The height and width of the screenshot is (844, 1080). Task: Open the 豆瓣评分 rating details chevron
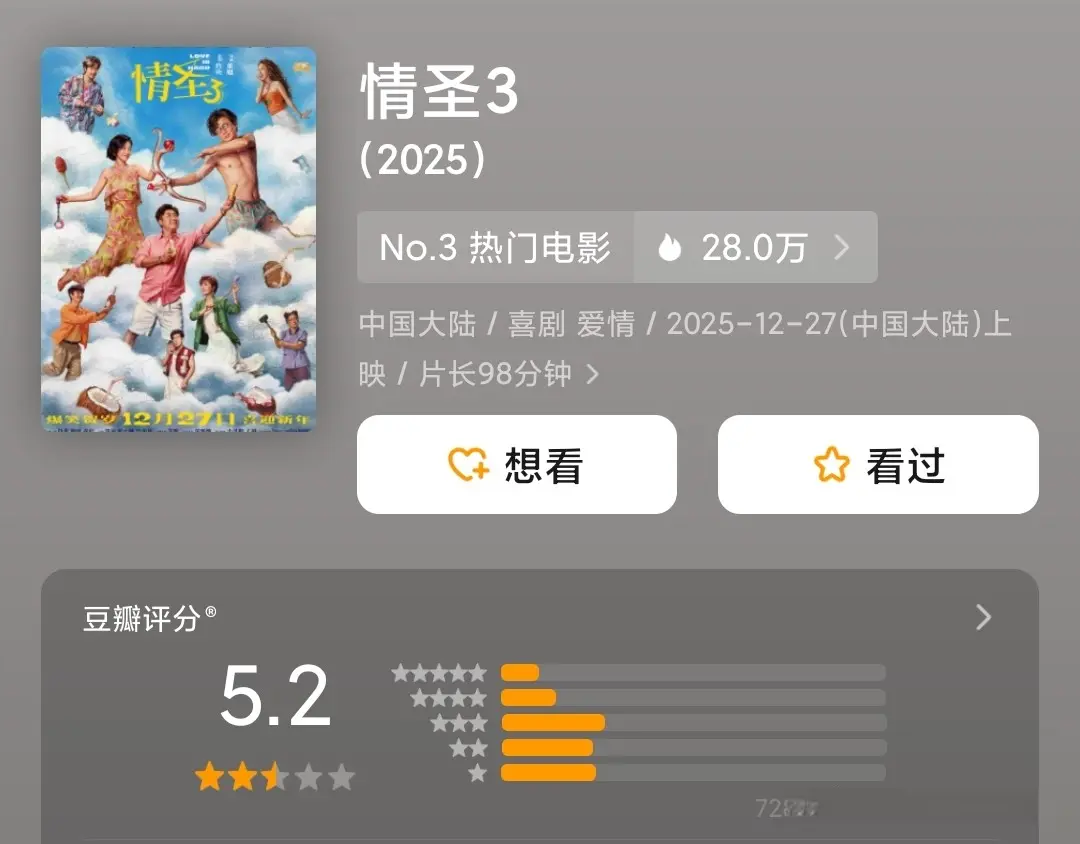point(983,618)
